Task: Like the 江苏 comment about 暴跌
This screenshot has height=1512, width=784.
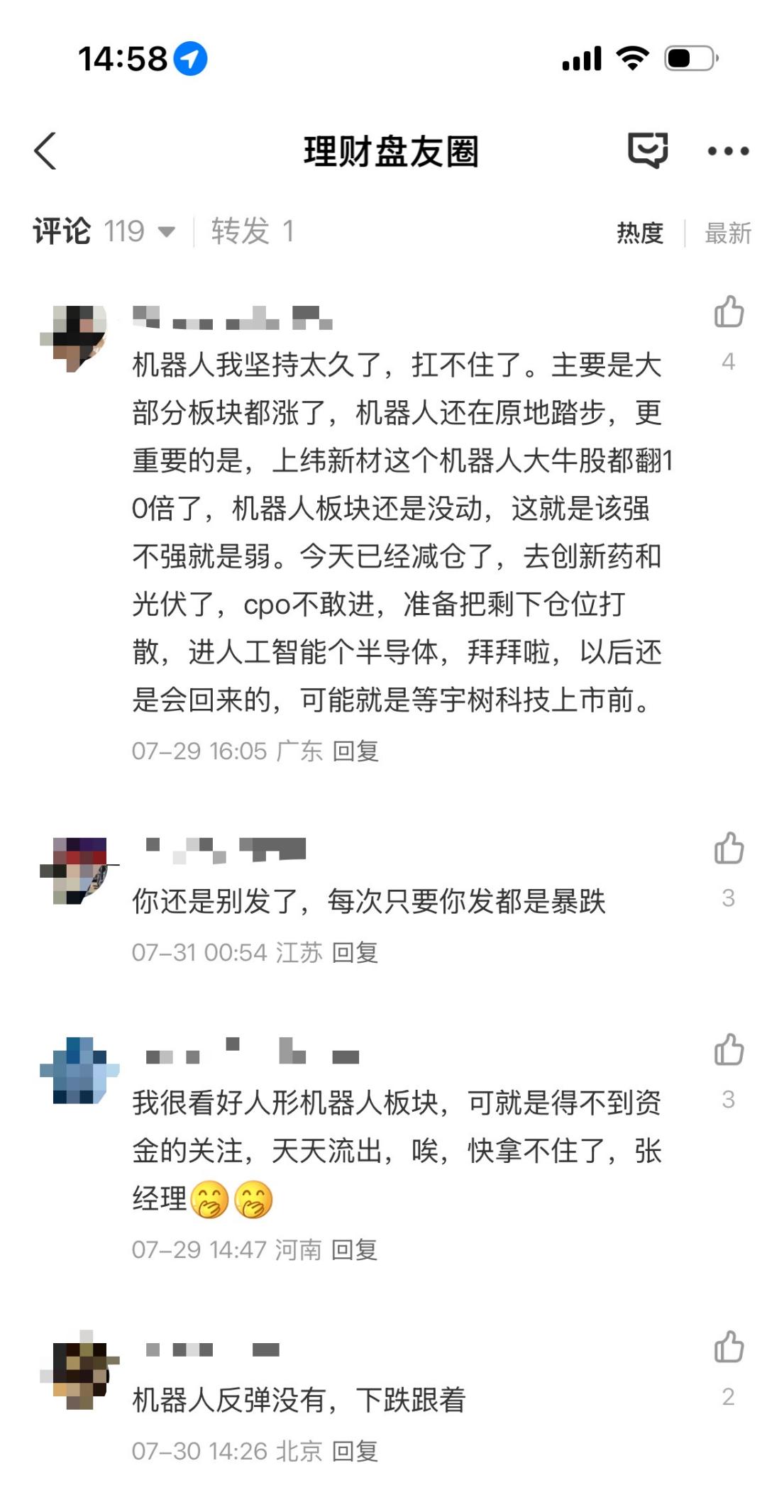Action: click(728, 849)
